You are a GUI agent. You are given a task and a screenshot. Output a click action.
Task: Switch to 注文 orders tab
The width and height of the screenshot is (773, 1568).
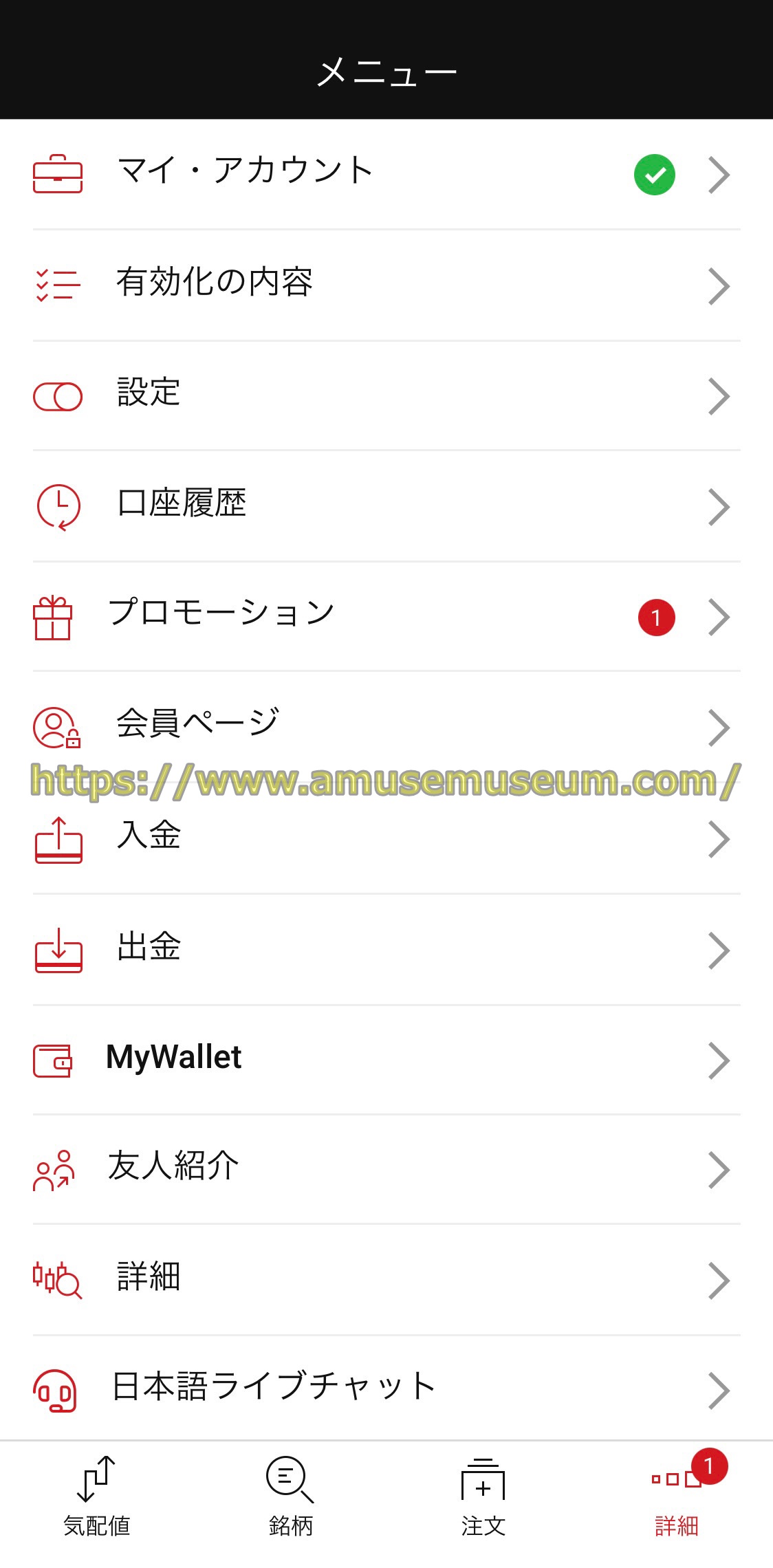click(483, 1496)
